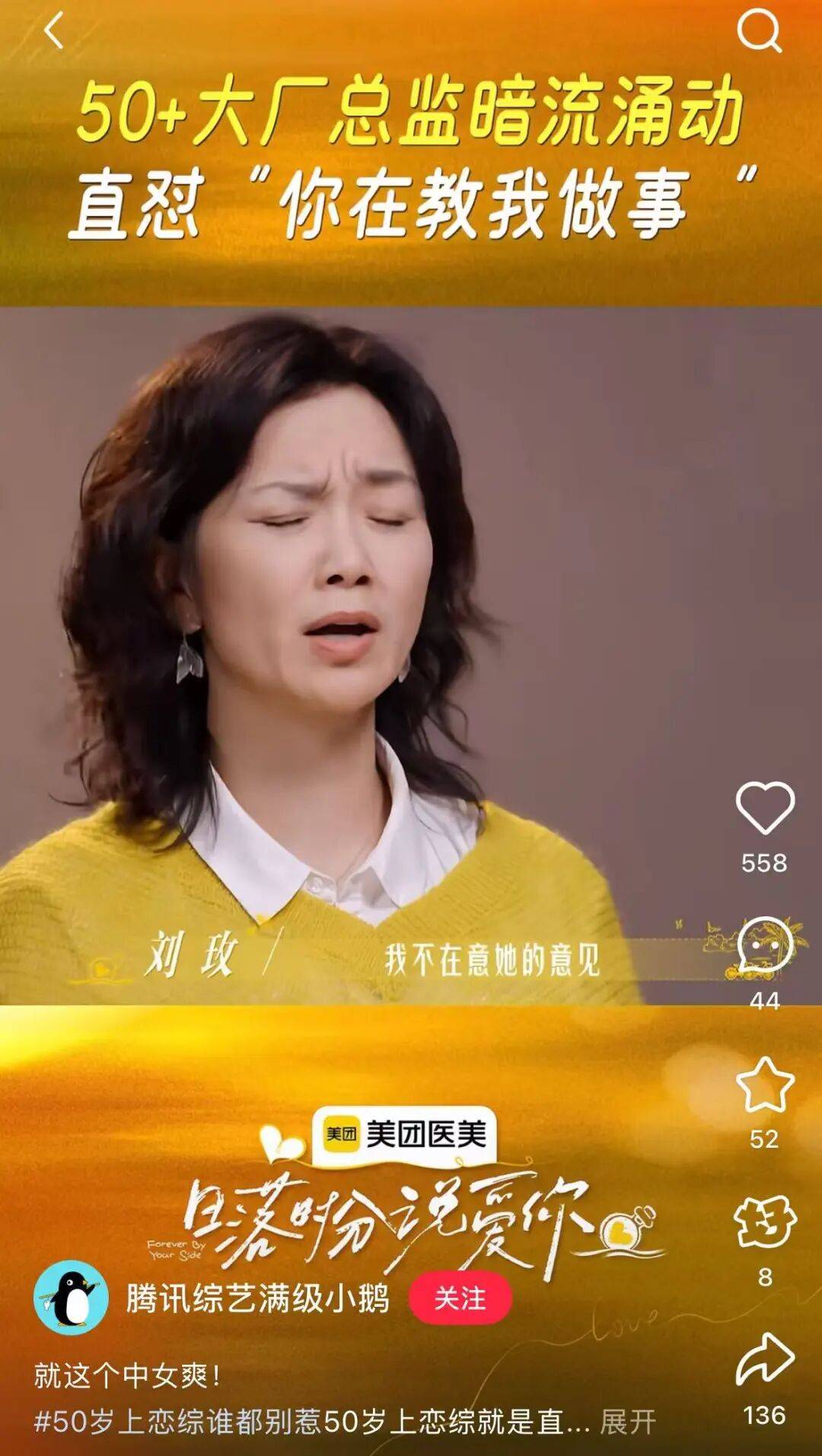Open 腾讯综艺满级小鹅's profile avatar

click(x=71, y=1298)
